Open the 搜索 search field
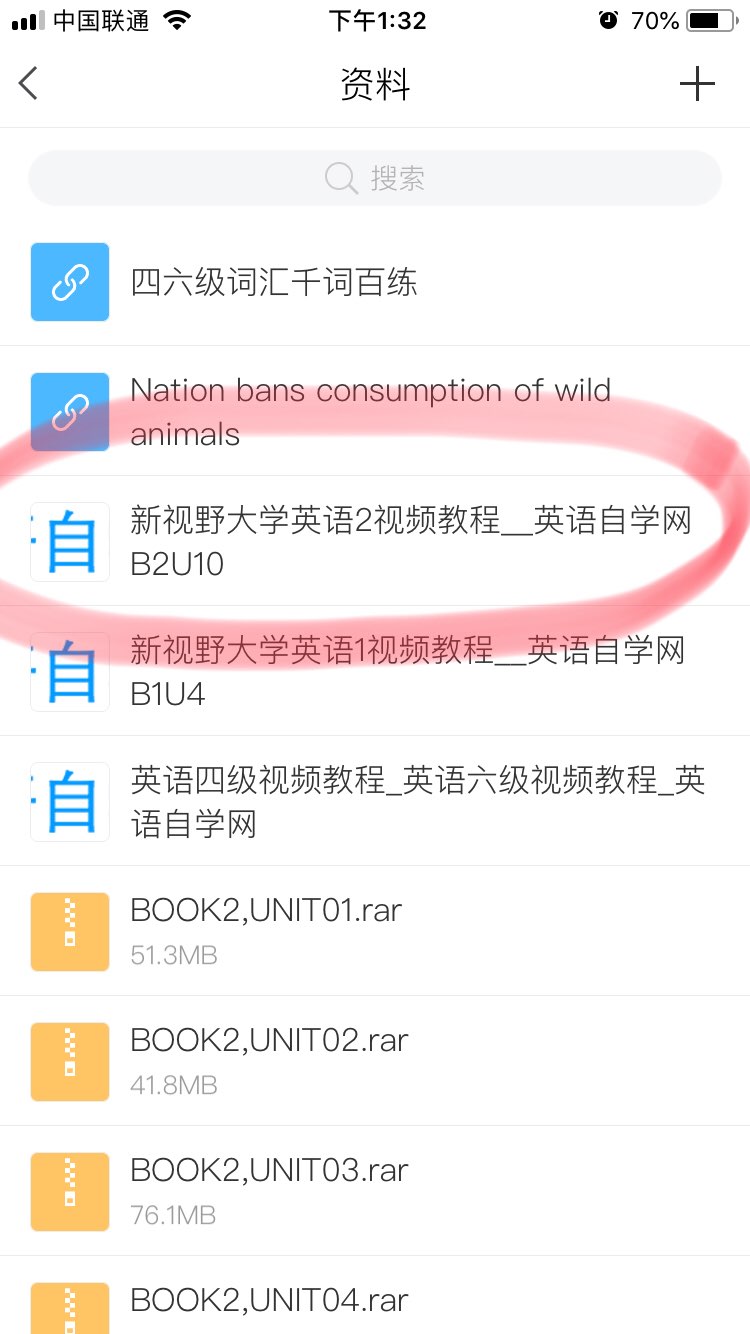This screenshot has width=750, height=1334. tap(375, 179)
